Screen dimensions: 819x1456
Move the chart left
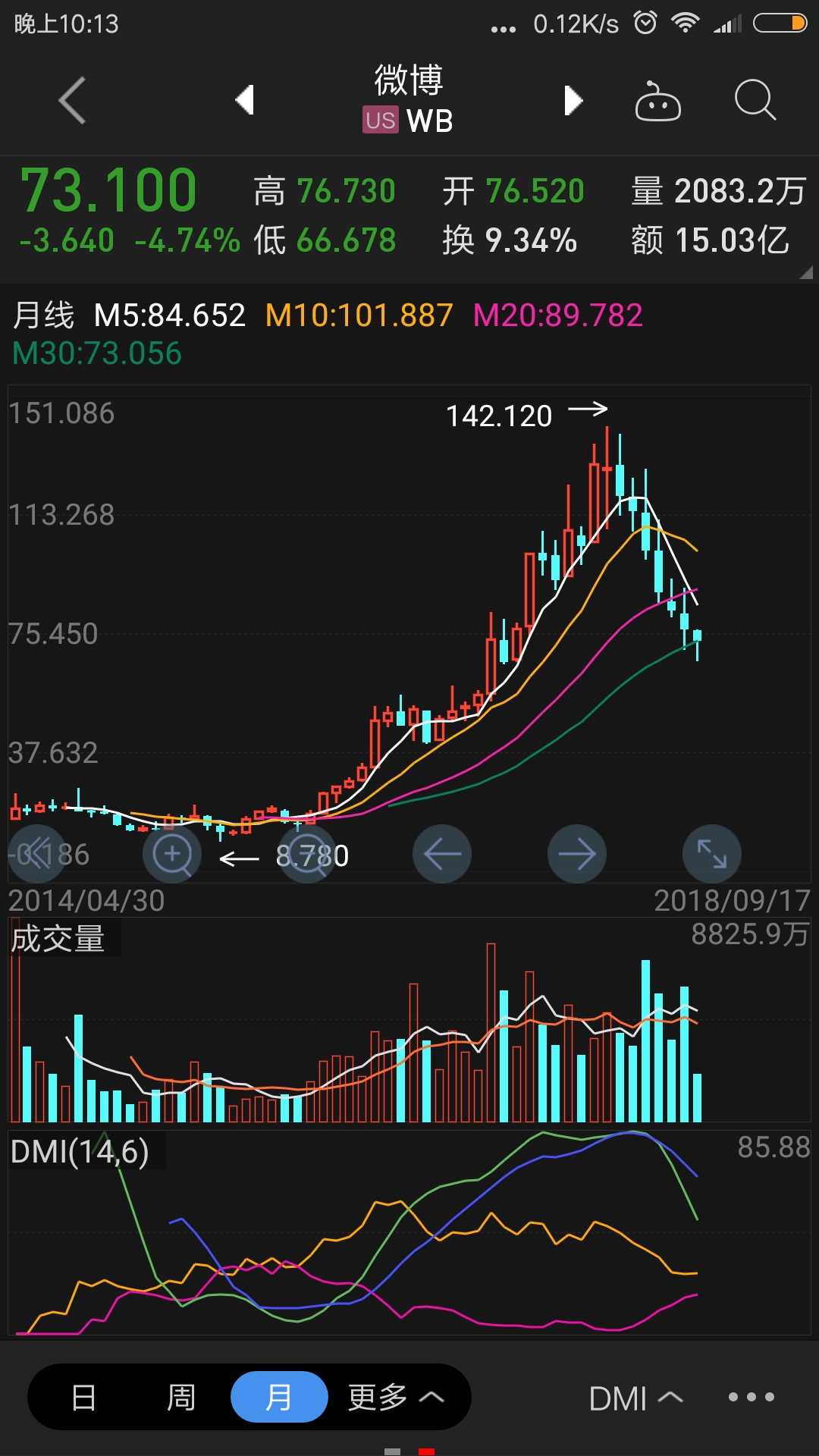click(442, 855)
